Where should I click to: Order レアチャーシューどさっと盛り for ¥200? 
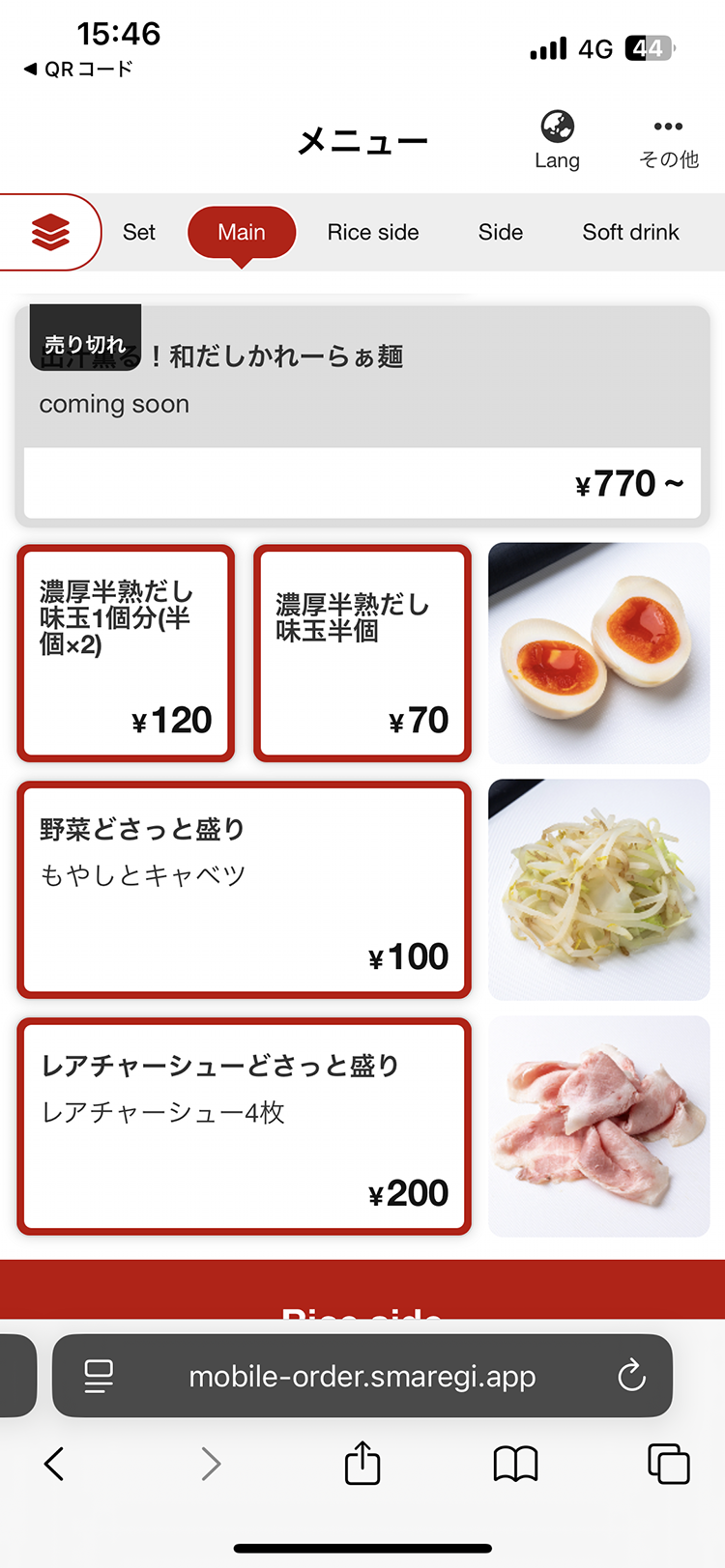(x=244, y=1126)
